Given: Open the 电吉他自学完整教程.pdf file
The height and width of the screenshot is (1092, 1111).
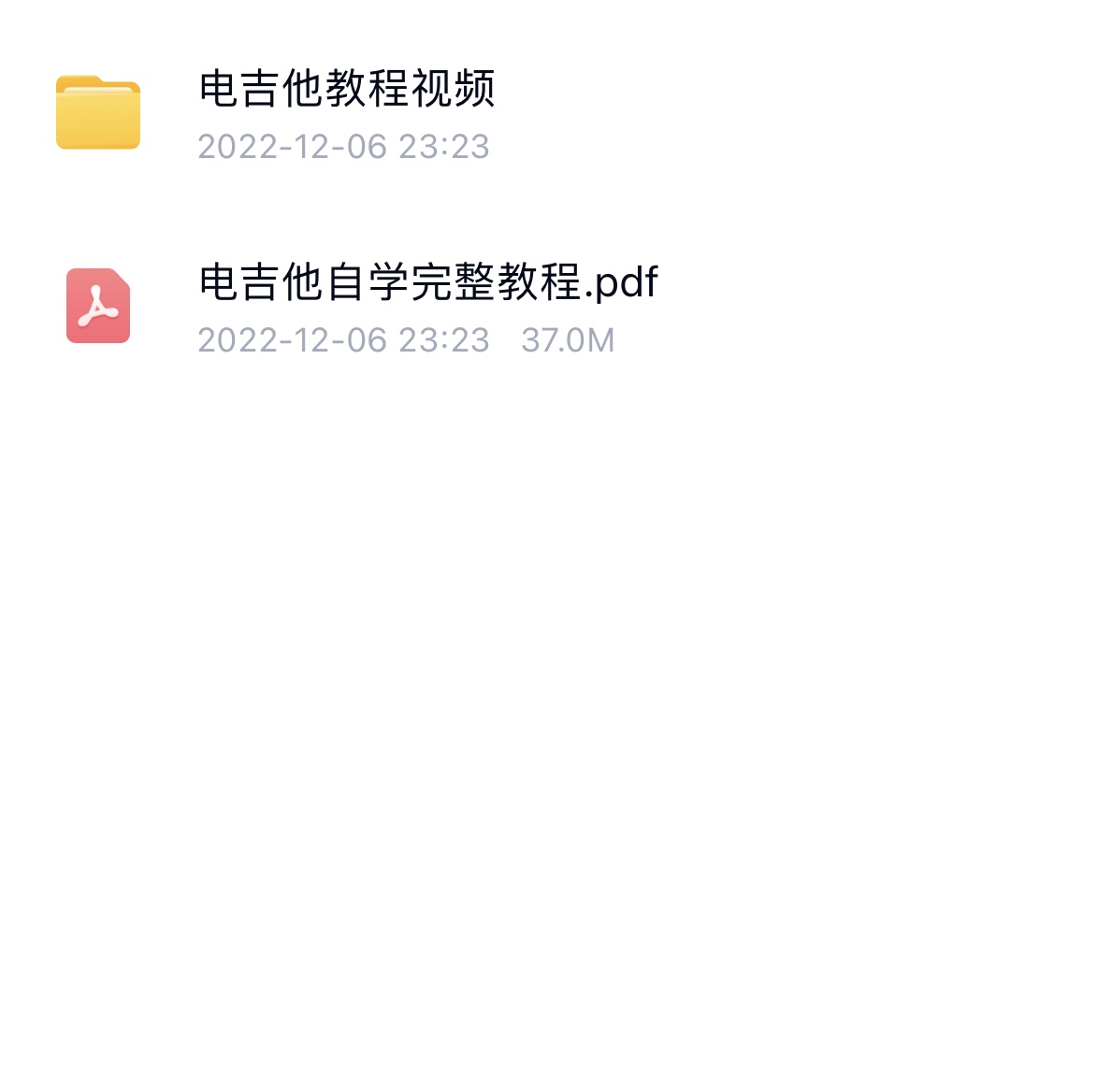Looking at the screenshot, I should pos(427,283).
